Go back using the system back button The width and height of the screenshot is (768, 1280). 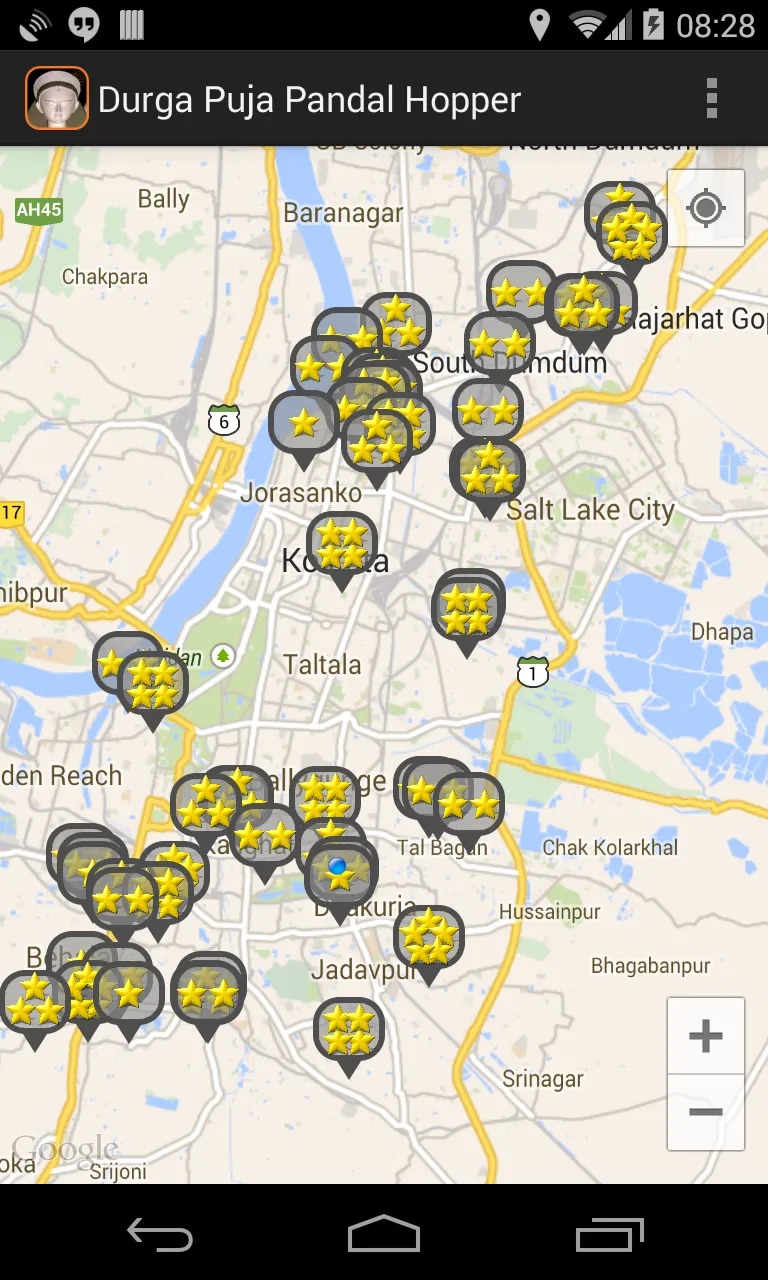click(160, 1235)
